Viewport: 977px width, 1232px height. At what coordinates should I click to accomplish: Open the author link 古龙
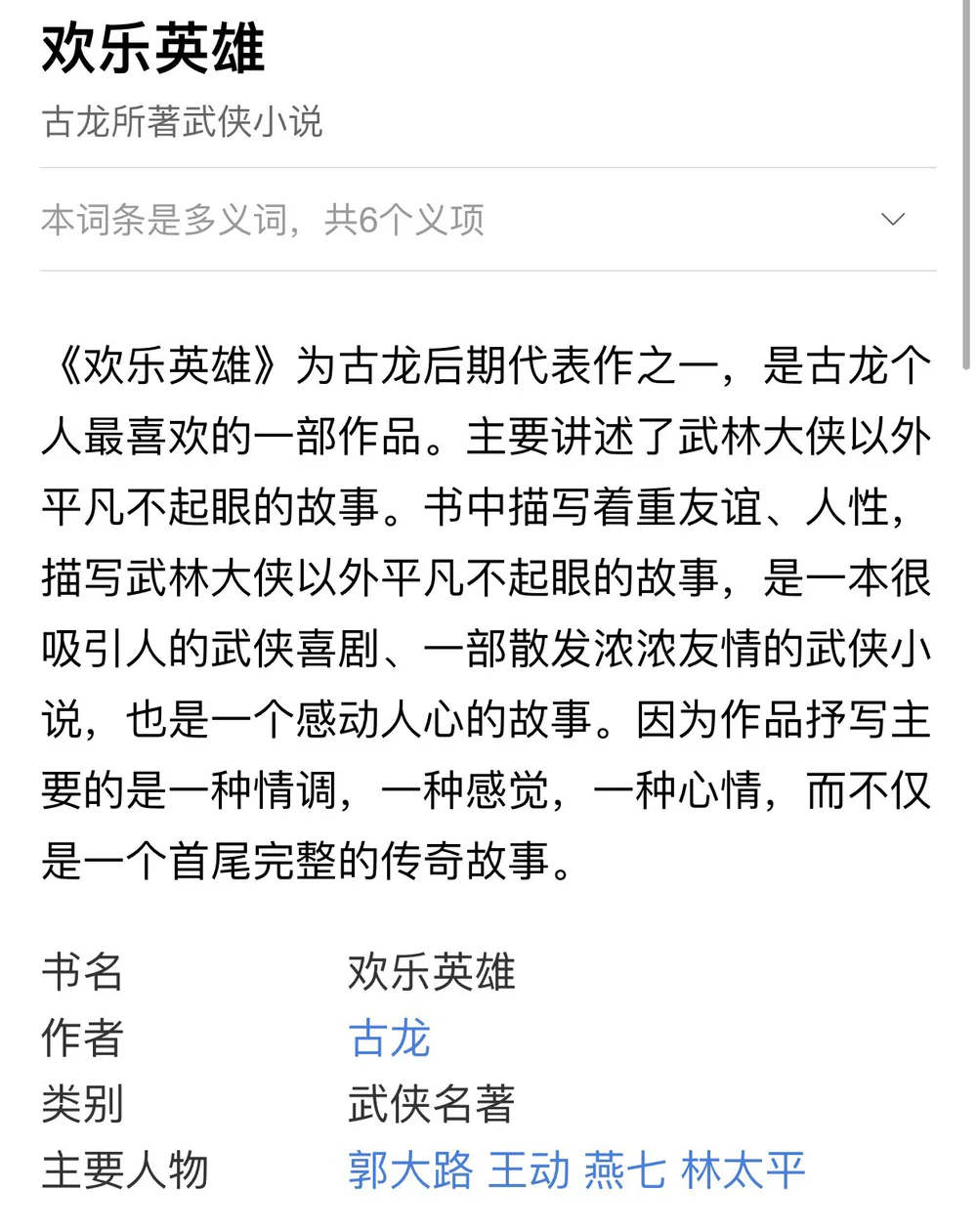[389, 1038]
